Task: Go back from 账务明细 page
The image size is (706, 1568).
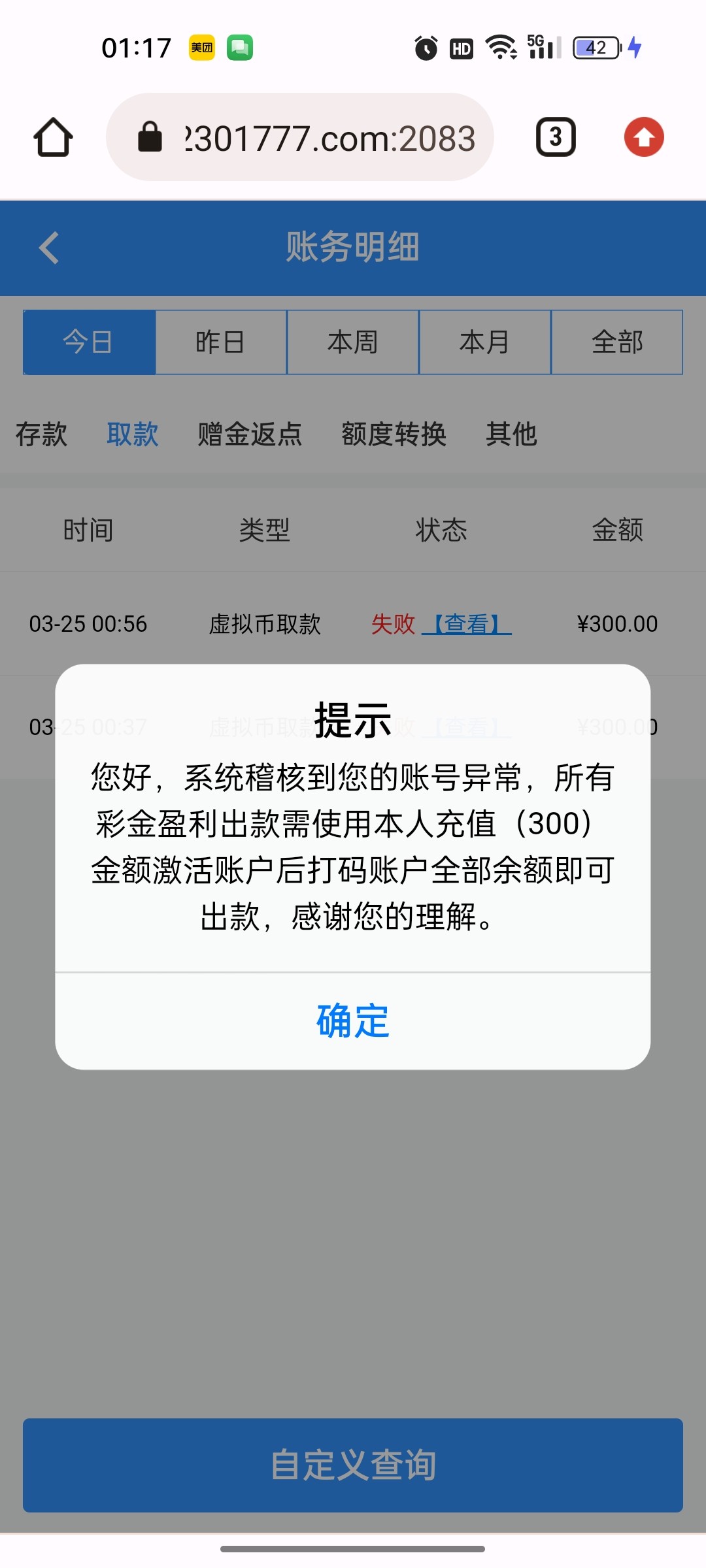Action: [50, 248]
